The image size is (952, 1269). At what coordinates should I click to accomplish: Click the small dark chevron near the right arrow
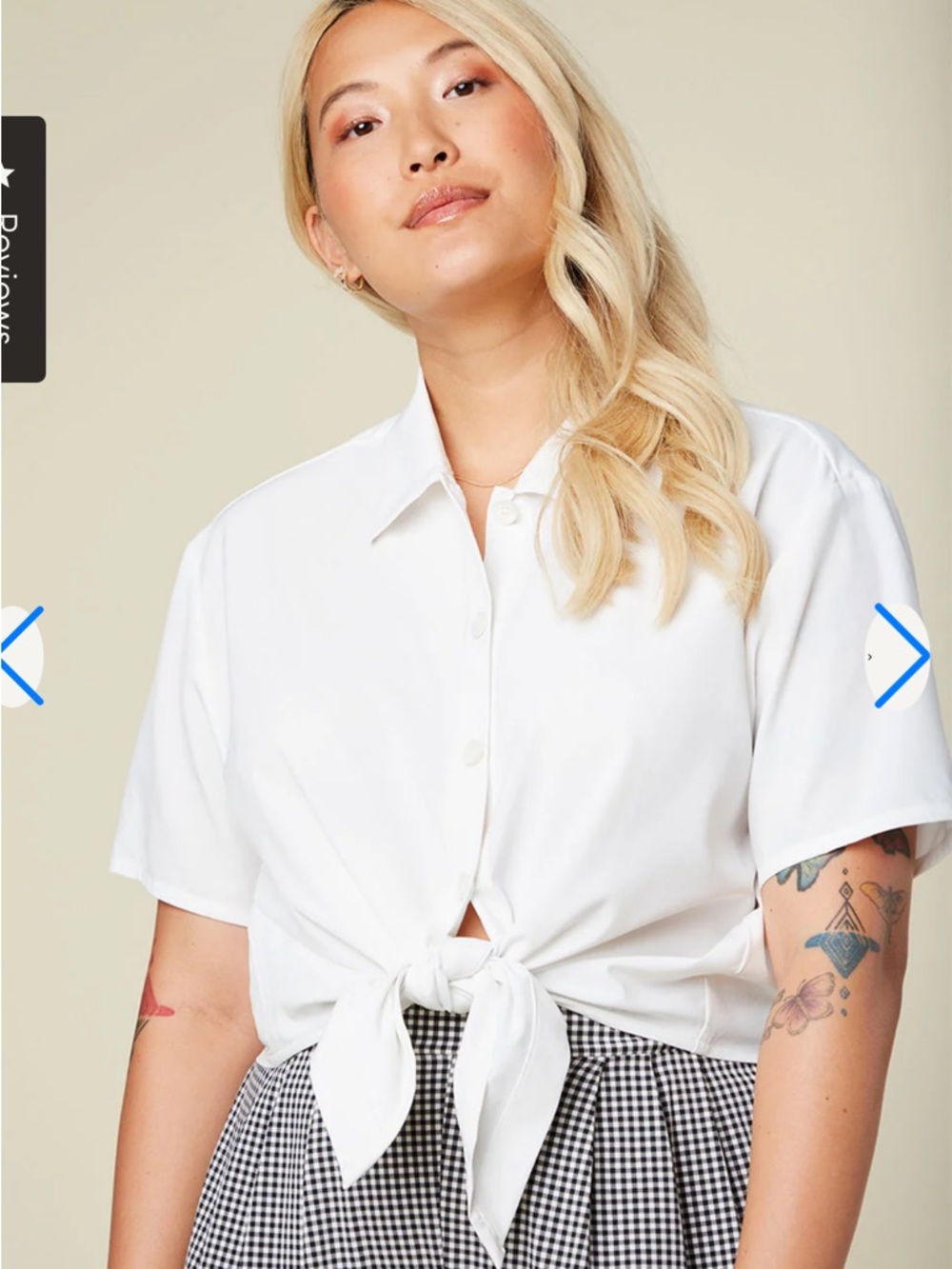(871, 658)
